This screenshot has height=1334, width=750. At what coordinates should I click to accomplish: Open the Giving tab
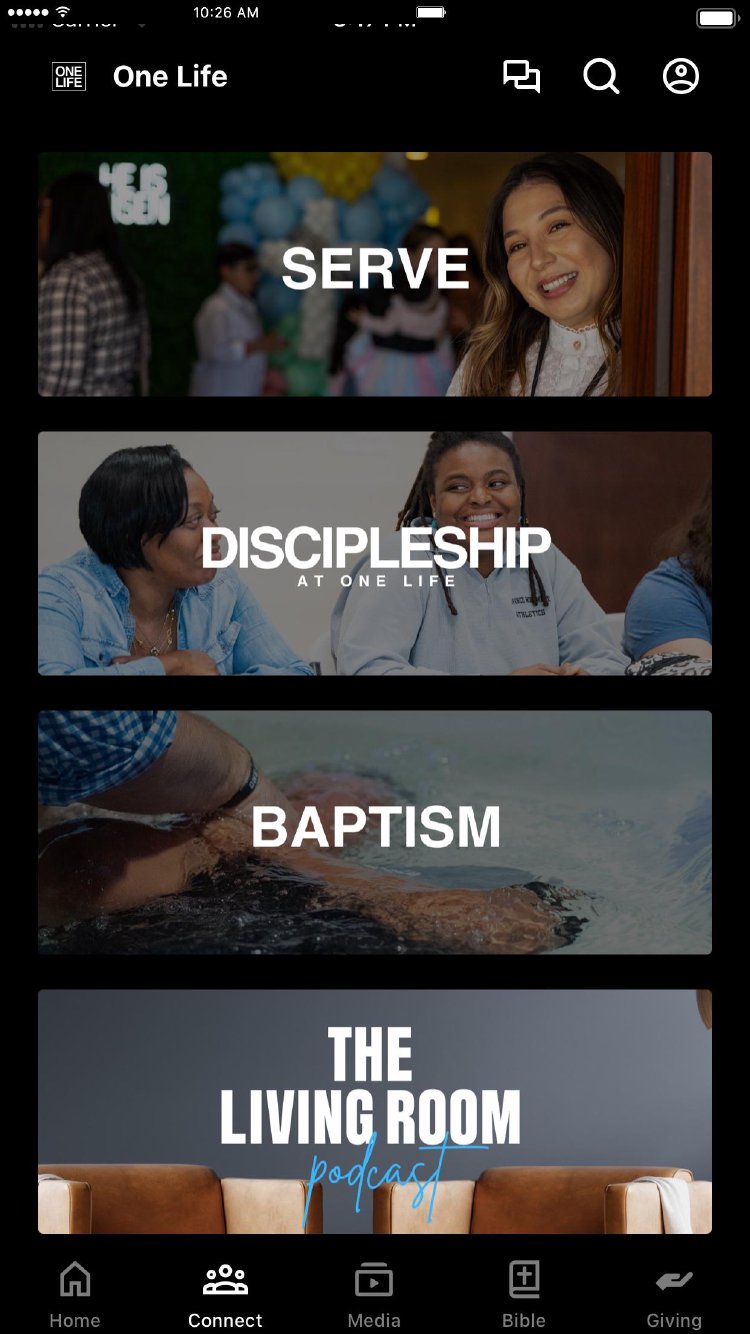point(674,1294)
